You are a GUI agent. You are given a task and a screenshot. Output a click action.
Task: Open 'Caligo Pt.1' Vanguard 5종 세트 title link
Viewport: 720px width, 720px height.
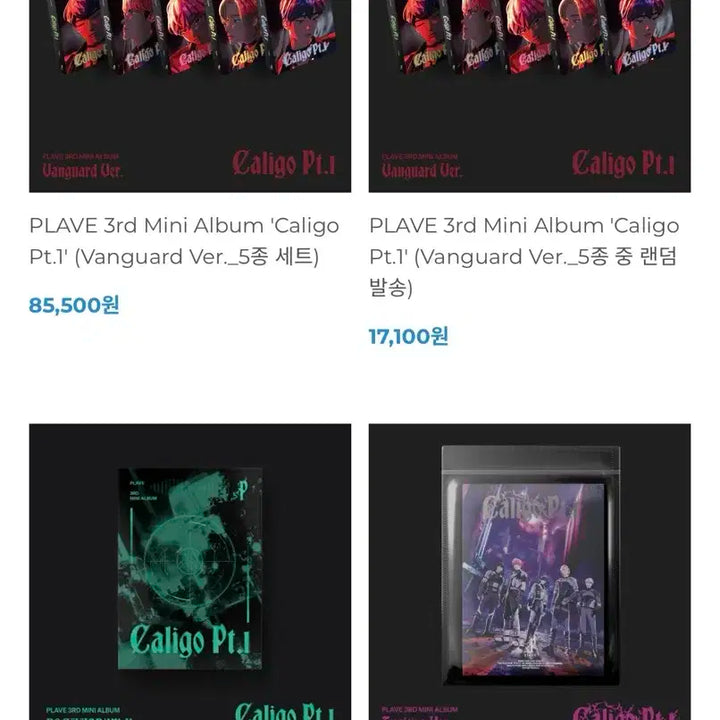(x=184, y=241)
